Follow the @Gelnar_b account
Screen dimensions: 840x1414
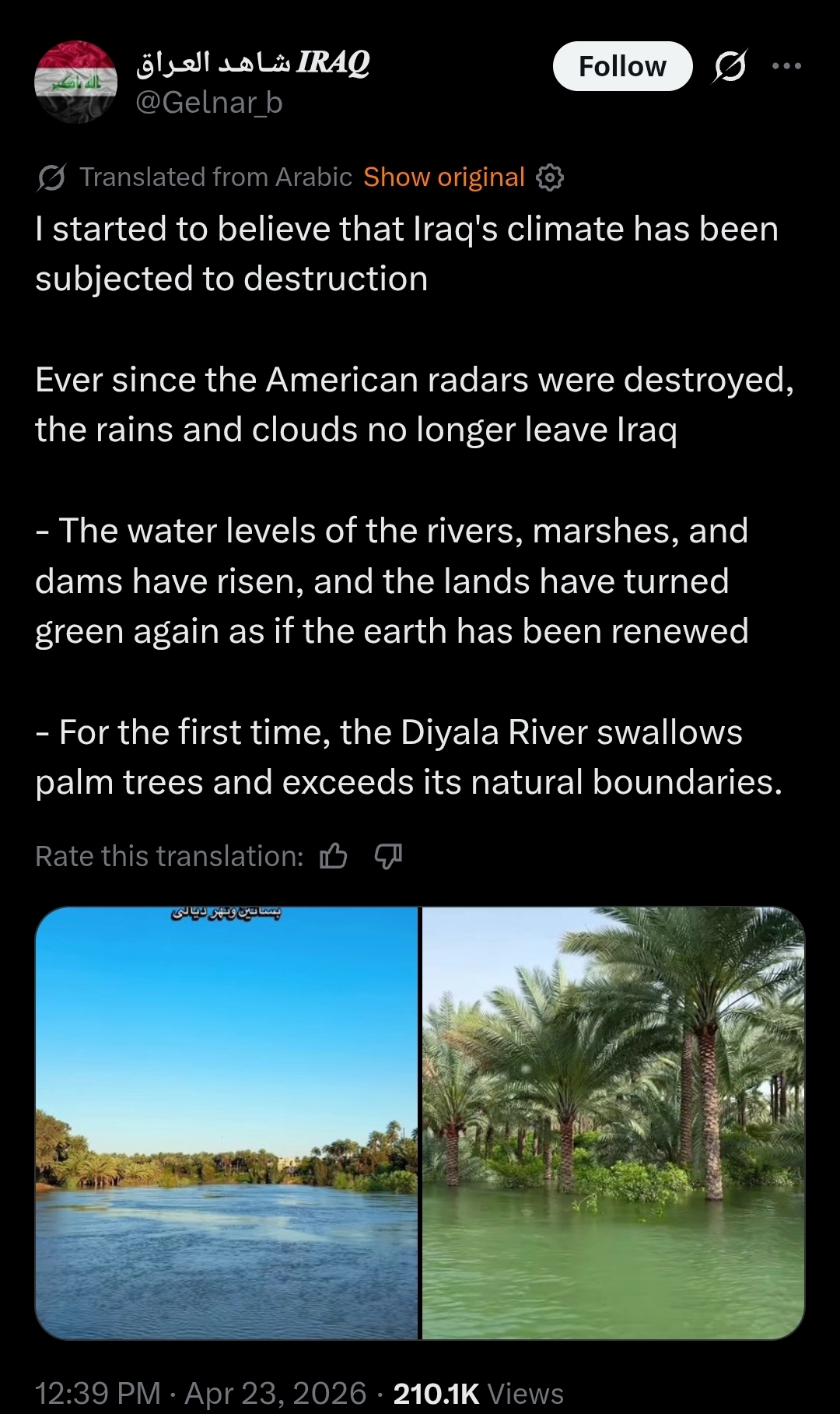(622, 66)
